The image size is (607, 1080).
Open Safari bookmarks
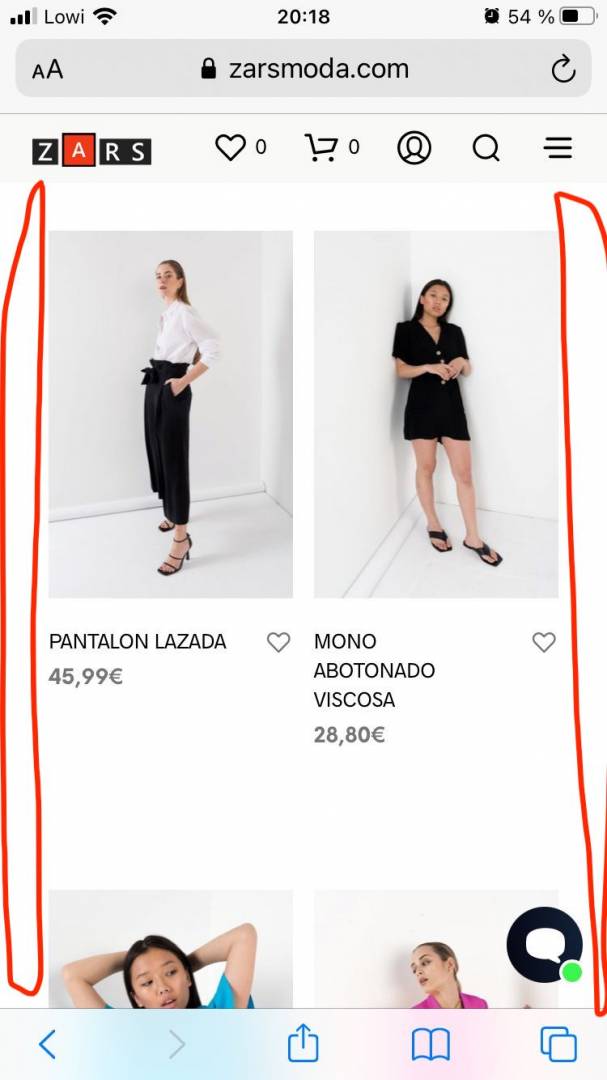(431, 1044)
